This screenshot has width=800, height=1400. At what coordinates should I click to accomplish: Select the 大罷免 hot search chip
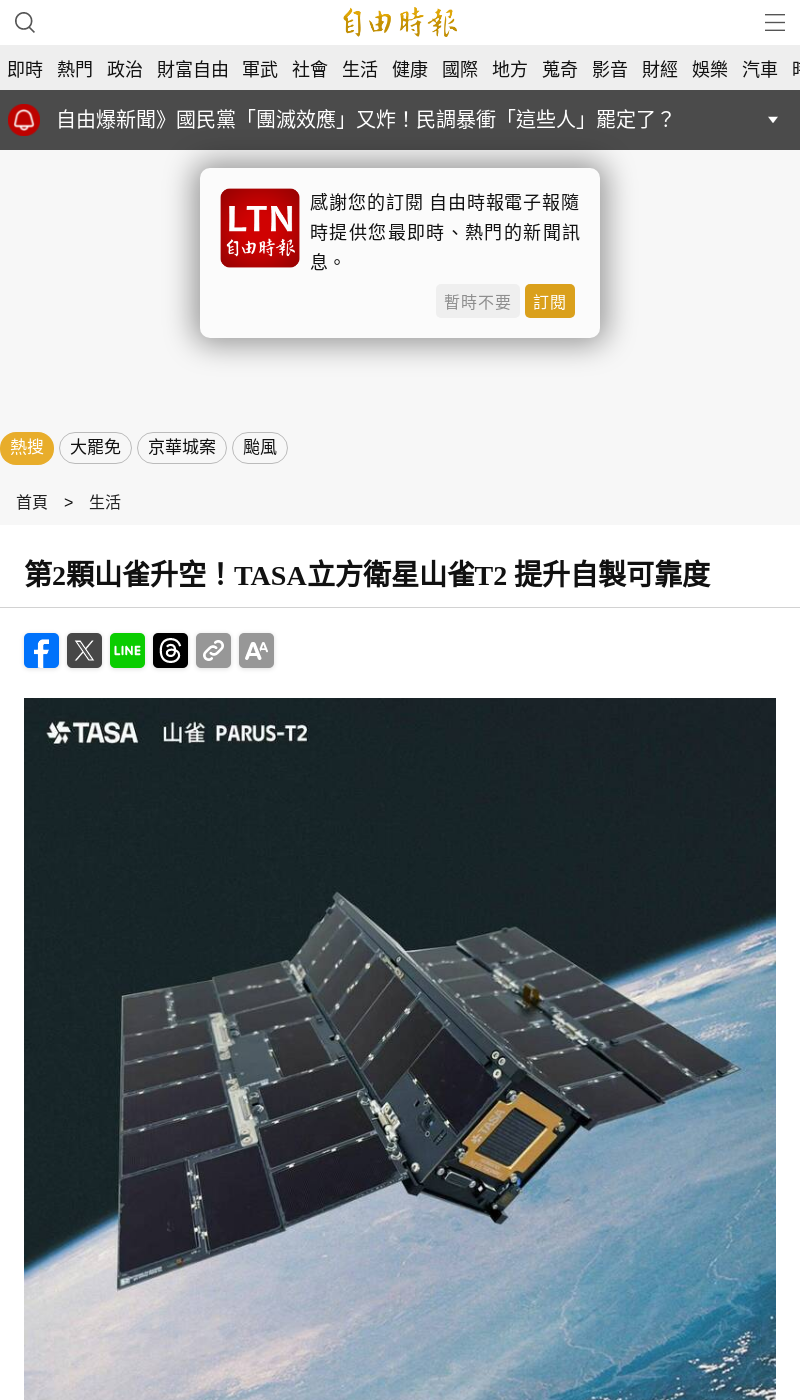(95, 447)
